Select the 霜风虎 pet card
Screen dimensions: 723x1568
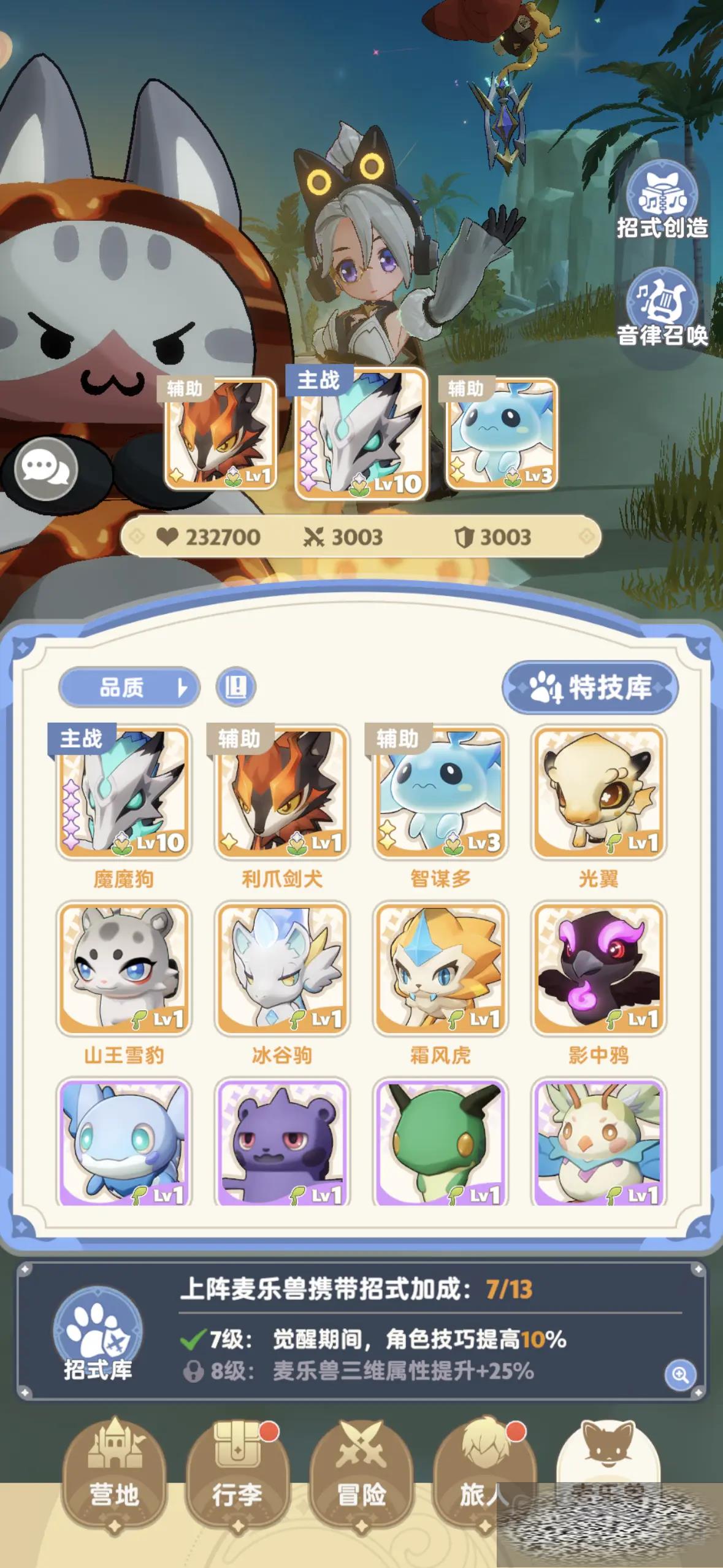pyautogui.click(x=440, y=968)
